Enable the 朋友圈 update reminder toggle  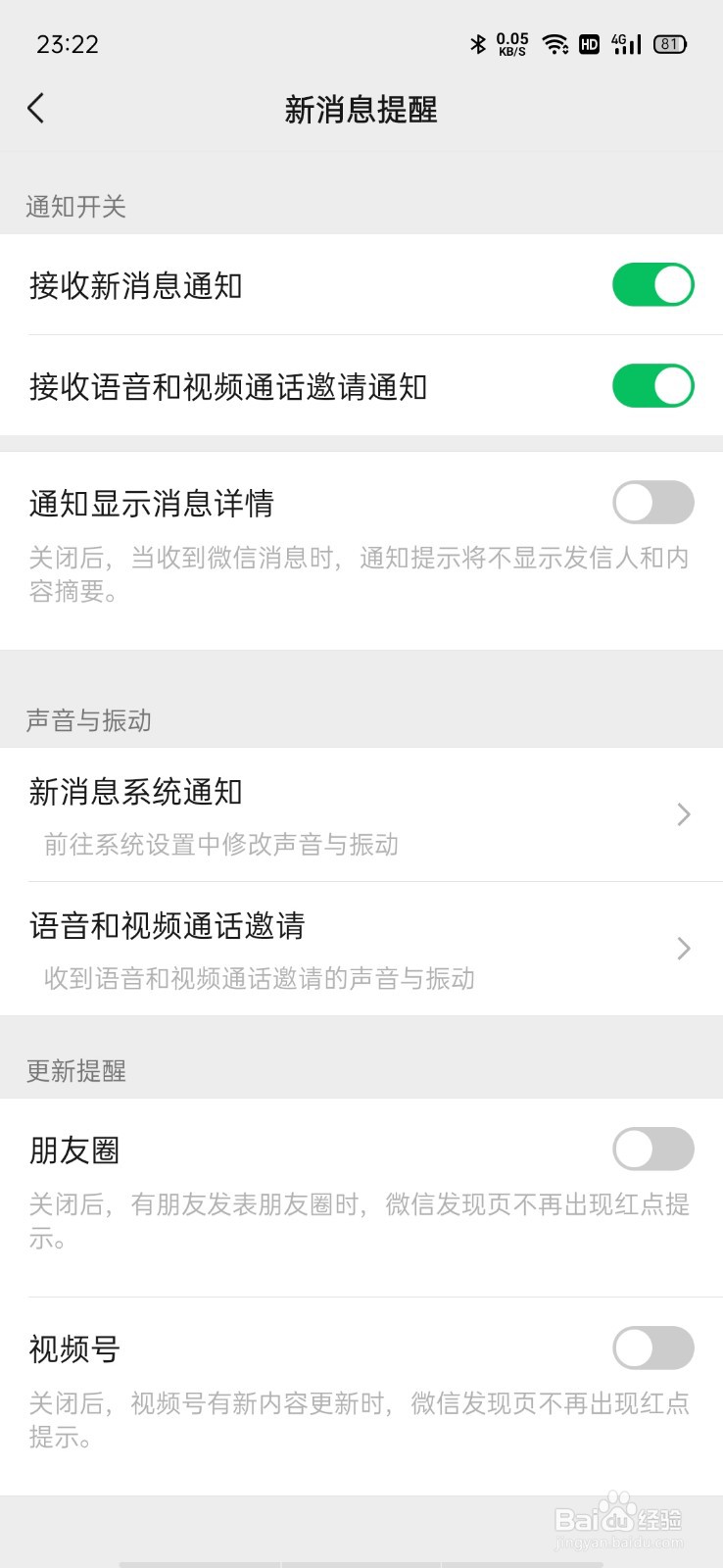coord(653,1149)
